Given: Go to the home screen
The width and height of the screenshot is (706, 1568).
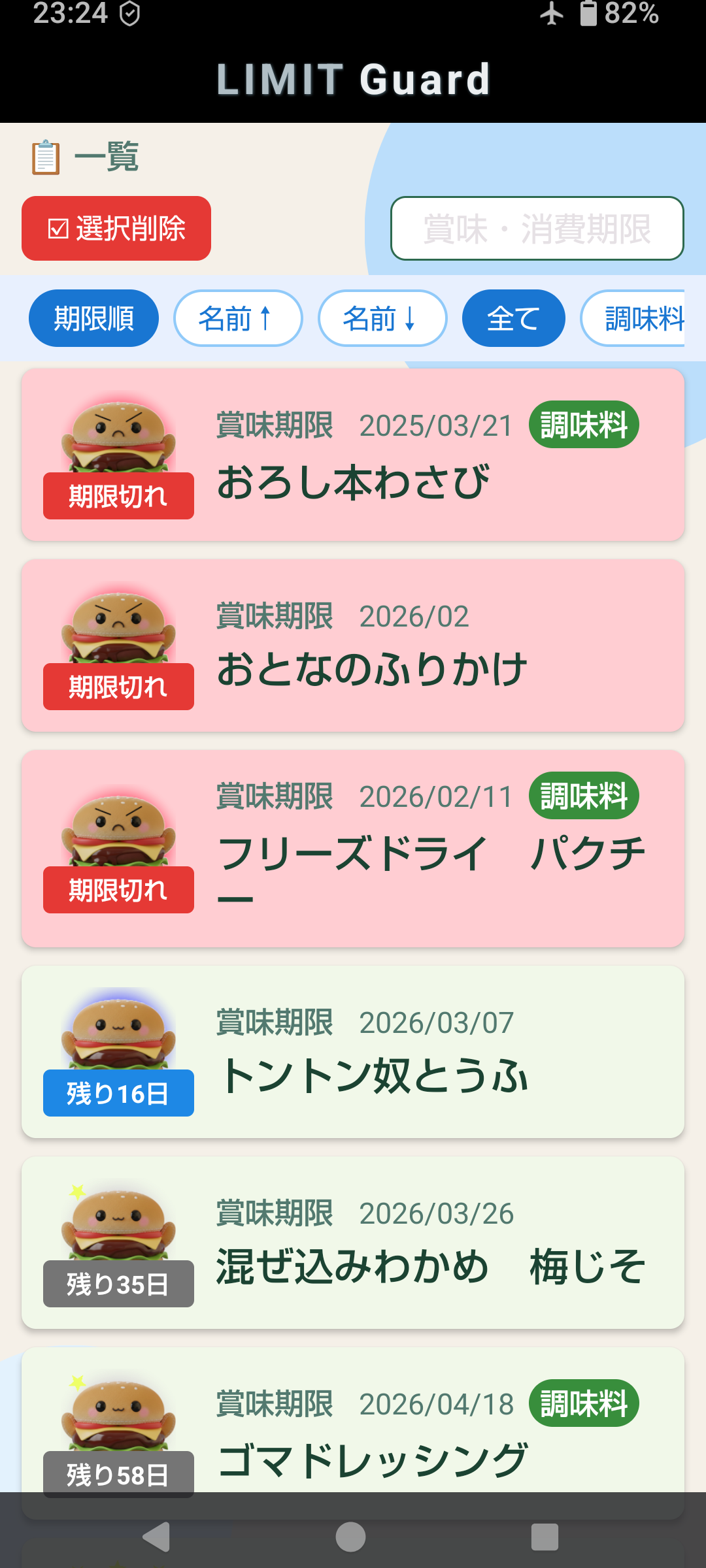Looking at the screenshot, I should coord(350,1537).
